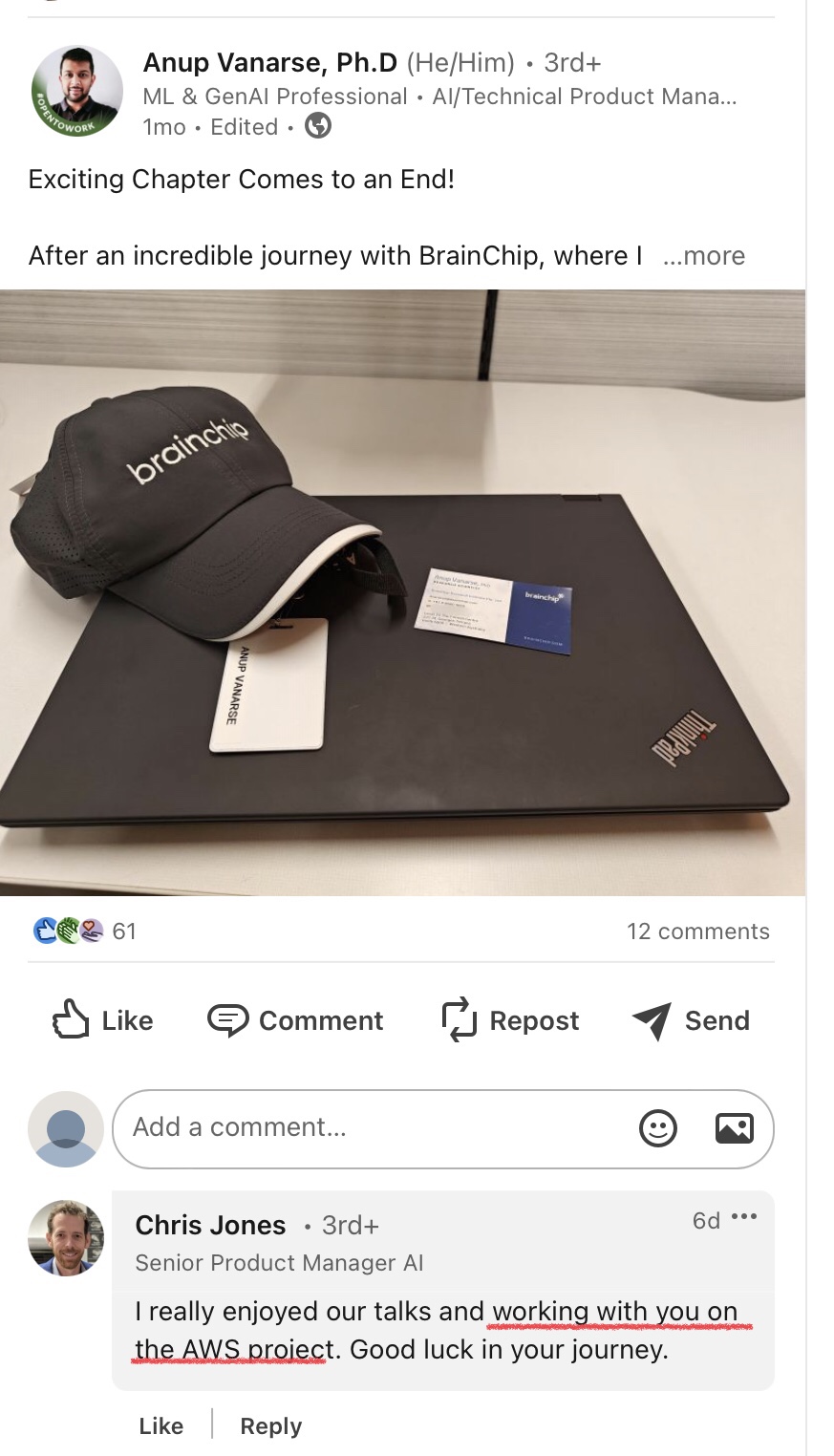Open Chris Jones's profile name
The height and width of the screenshot is (1456, 834).
(210, 1225)
